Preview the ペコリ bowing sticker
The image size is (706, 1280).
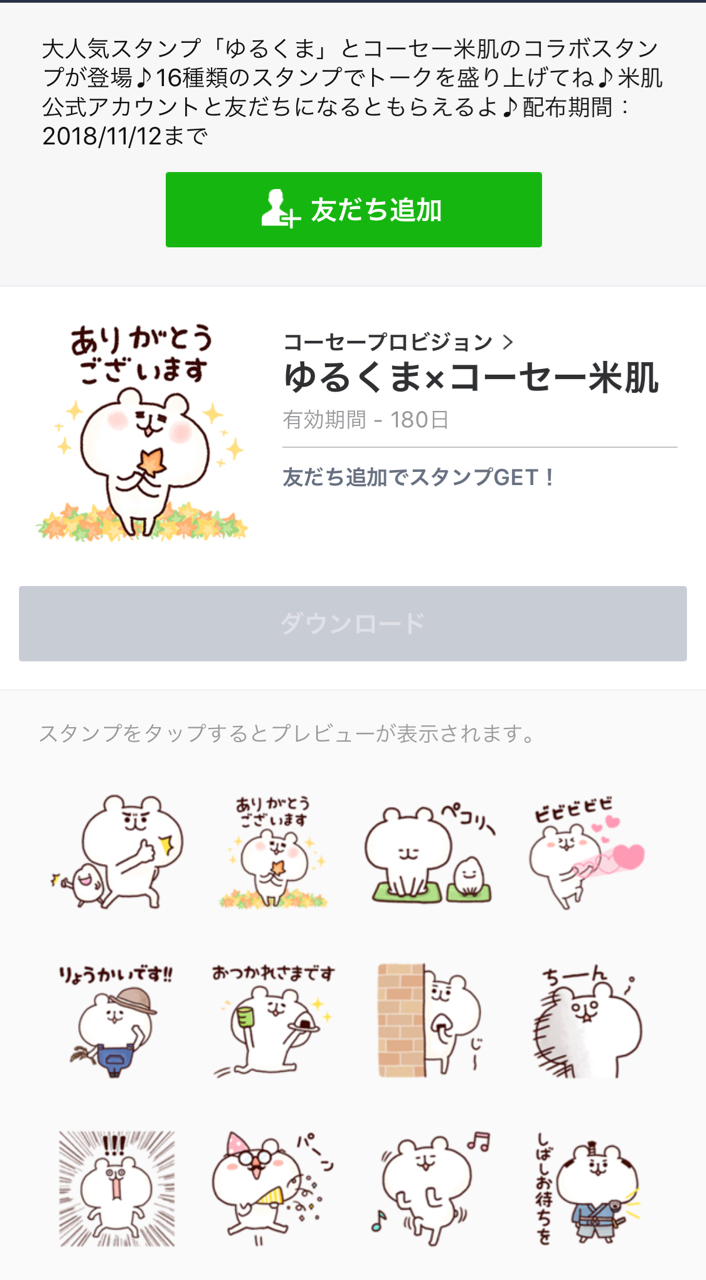point(431,851)
